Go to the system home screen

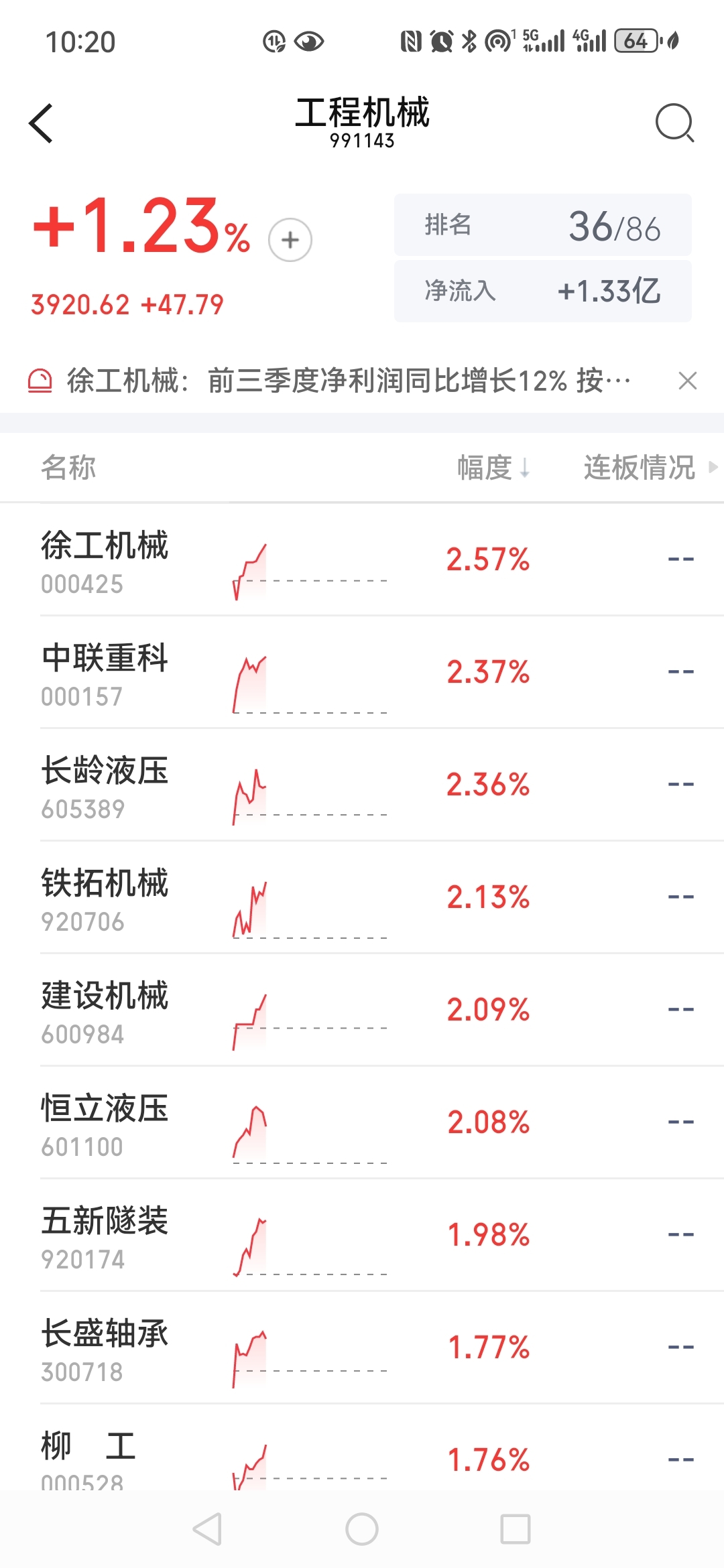[x=362, y=1529]
